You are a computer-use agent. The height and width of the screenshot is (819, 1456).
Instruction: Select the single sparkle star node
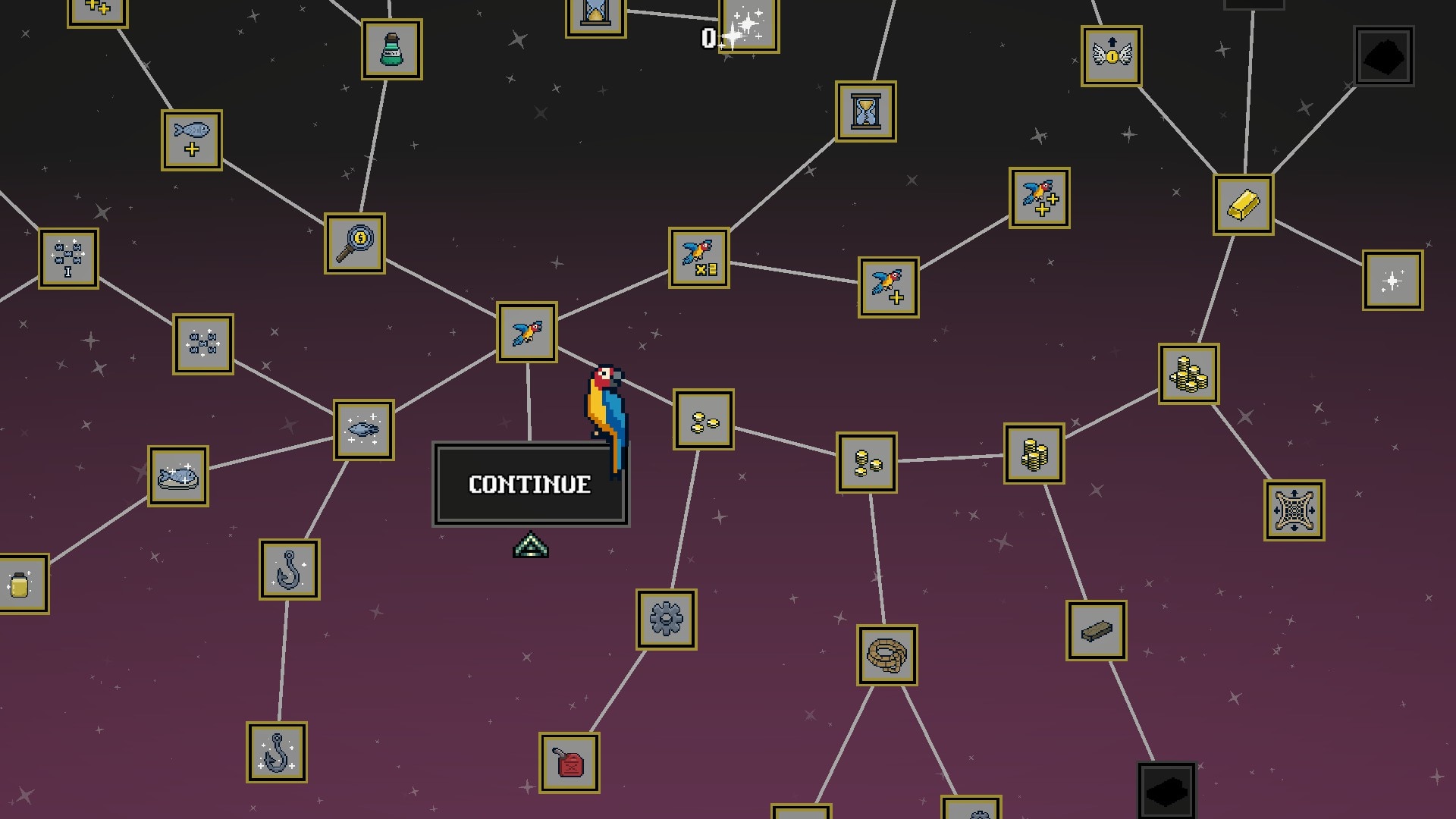pos(1392,281)
